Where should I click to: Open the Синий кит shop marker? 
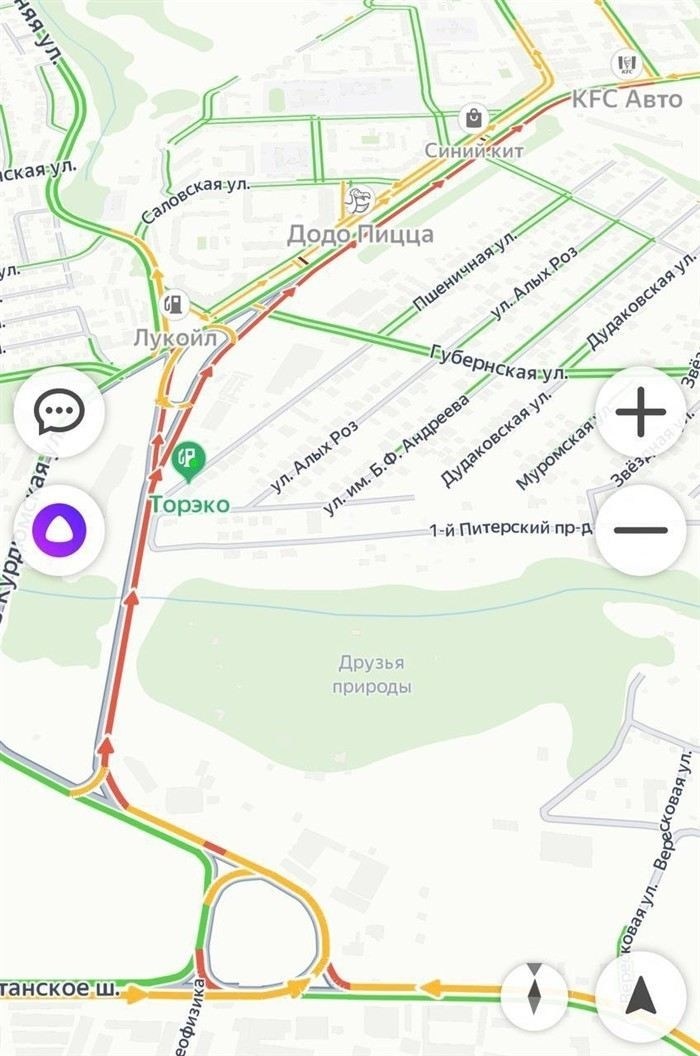(473, 119)
